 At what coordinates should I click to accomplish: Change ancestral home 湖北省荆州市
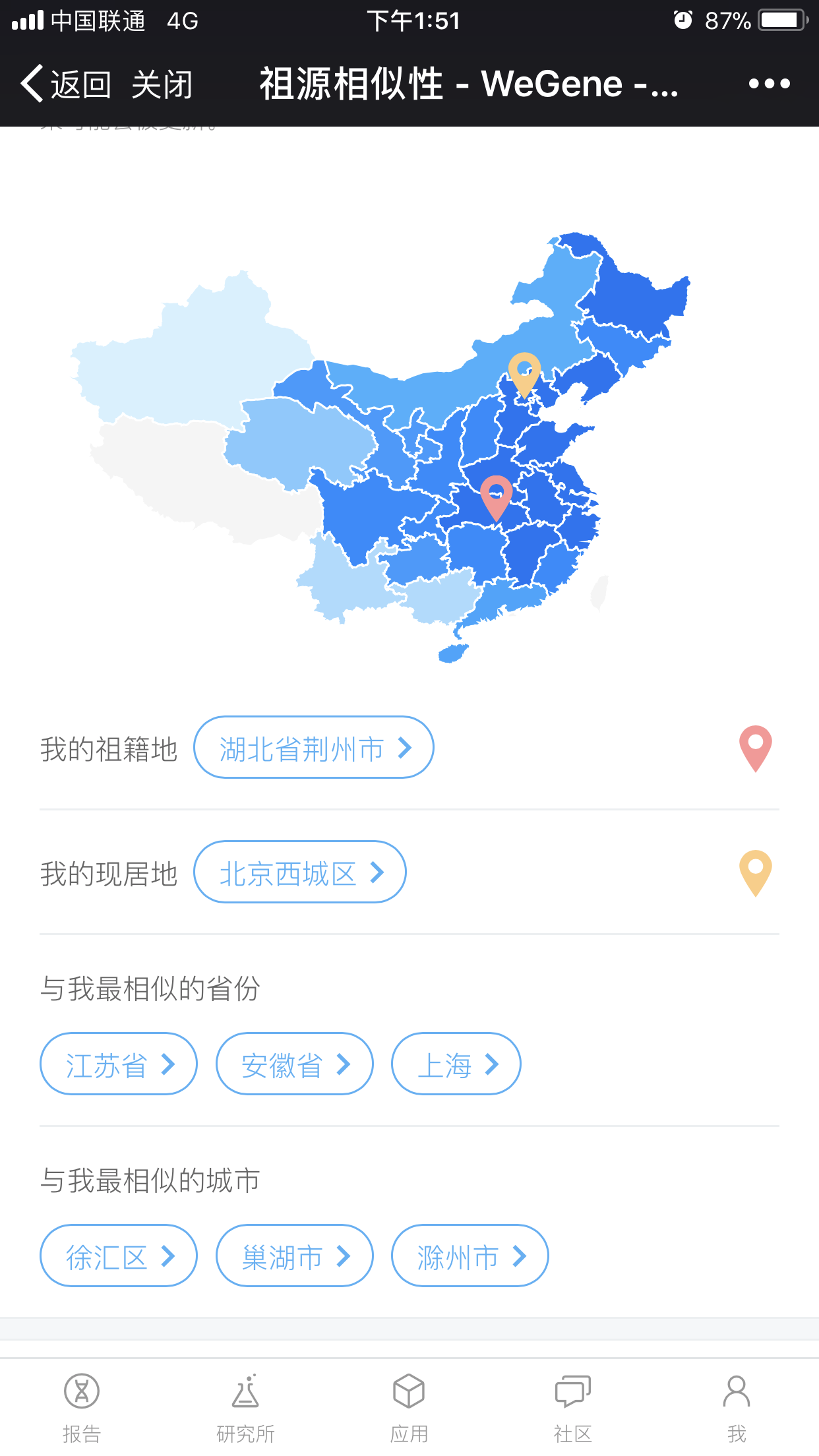pos(314,748)
